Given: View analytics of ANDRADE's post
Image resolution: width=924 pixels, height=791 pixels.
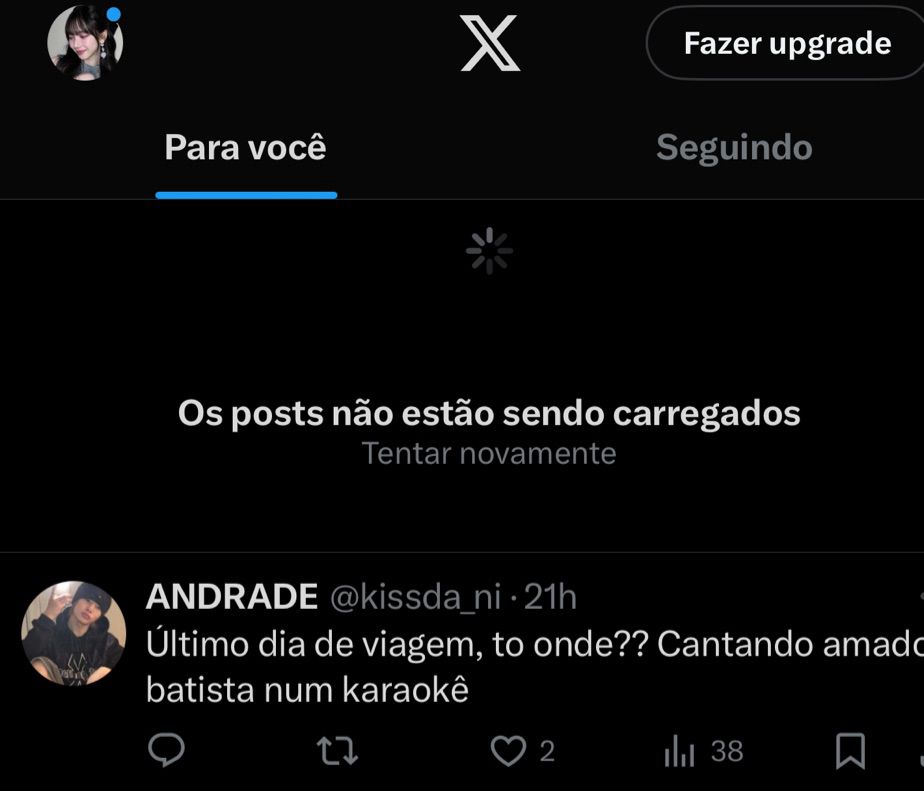Looking at the screenshot, I should (680, 750).
